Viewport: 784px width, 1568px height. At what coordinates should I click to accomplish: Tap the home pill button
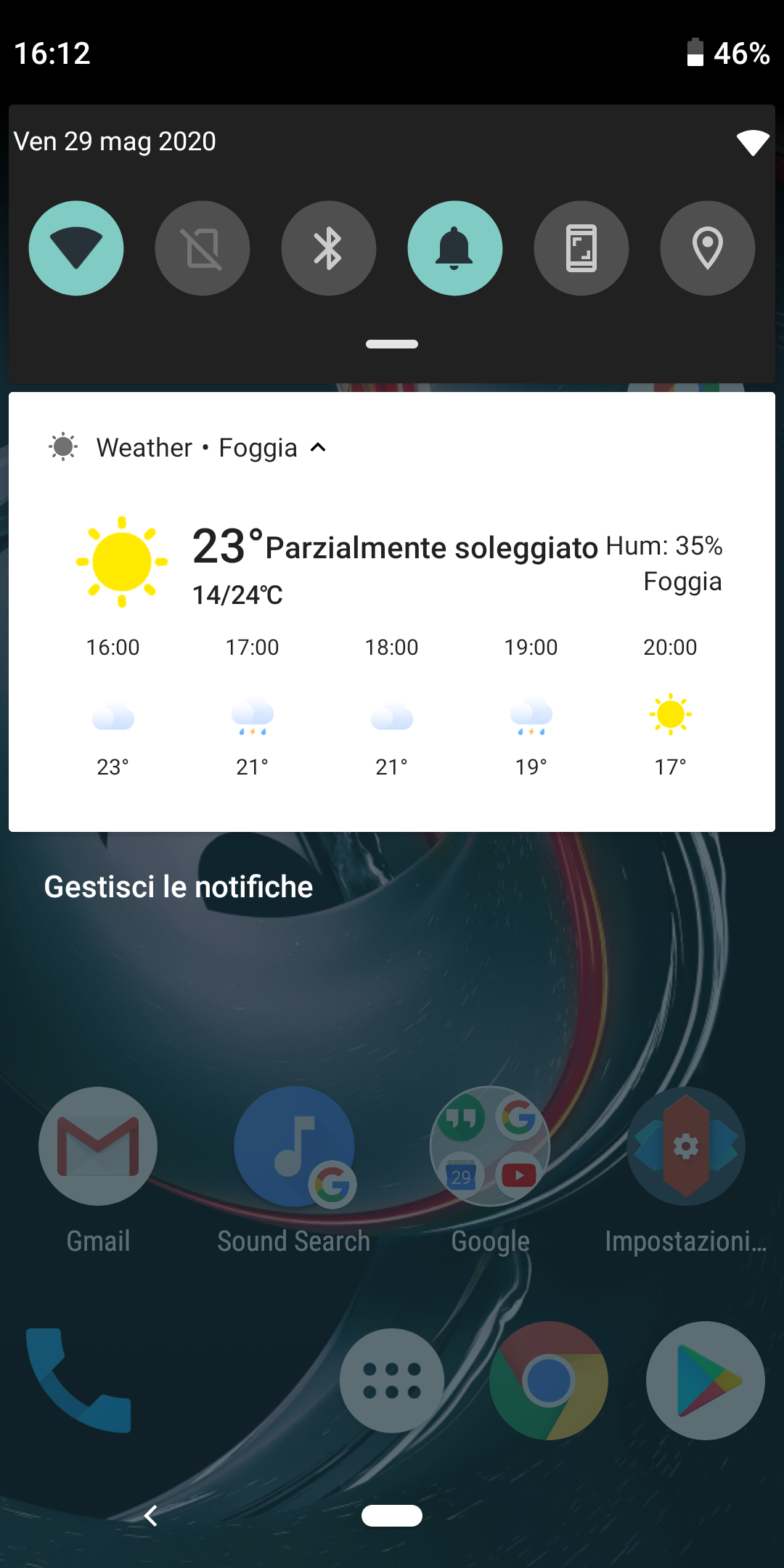tap(392, 1516)
